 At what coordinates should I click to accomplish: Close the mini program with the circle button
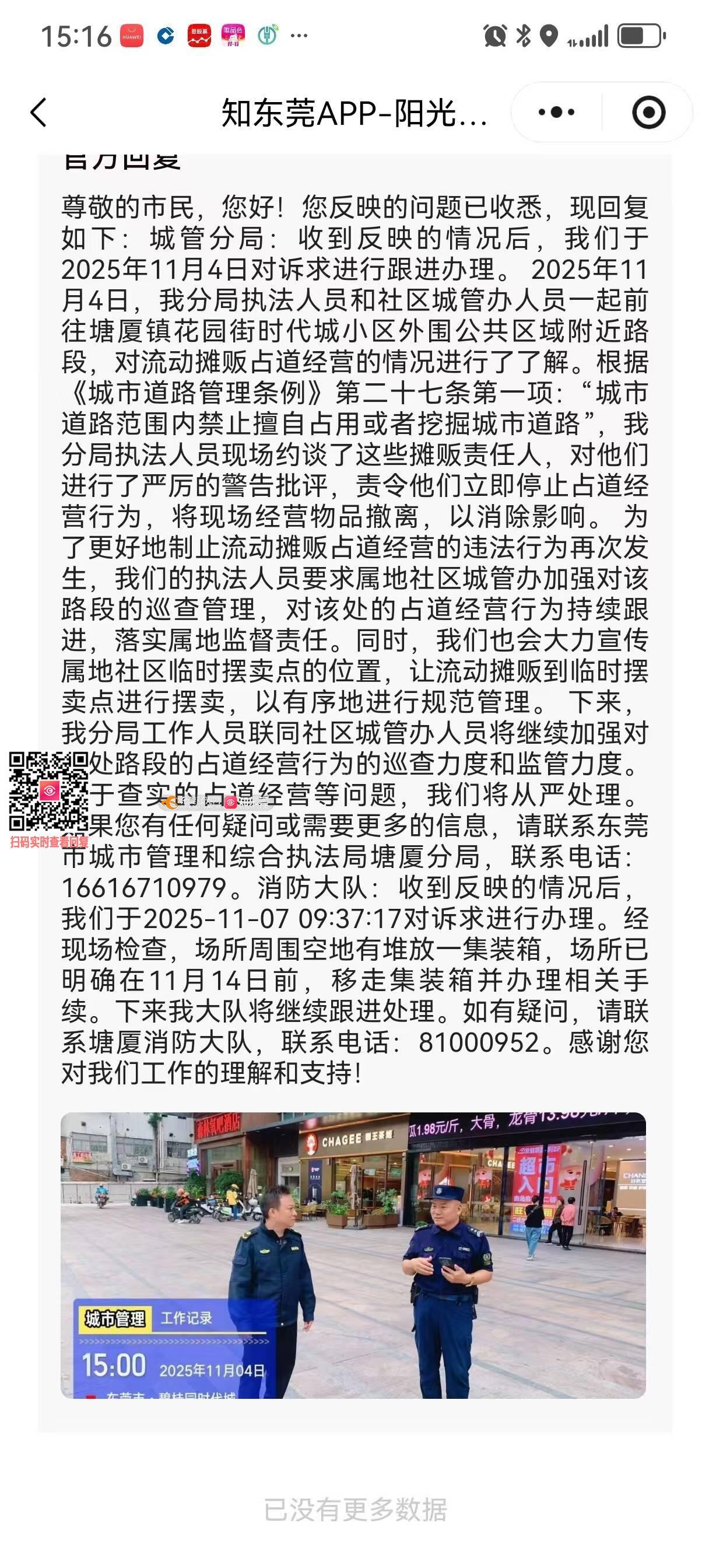point(648,113)
